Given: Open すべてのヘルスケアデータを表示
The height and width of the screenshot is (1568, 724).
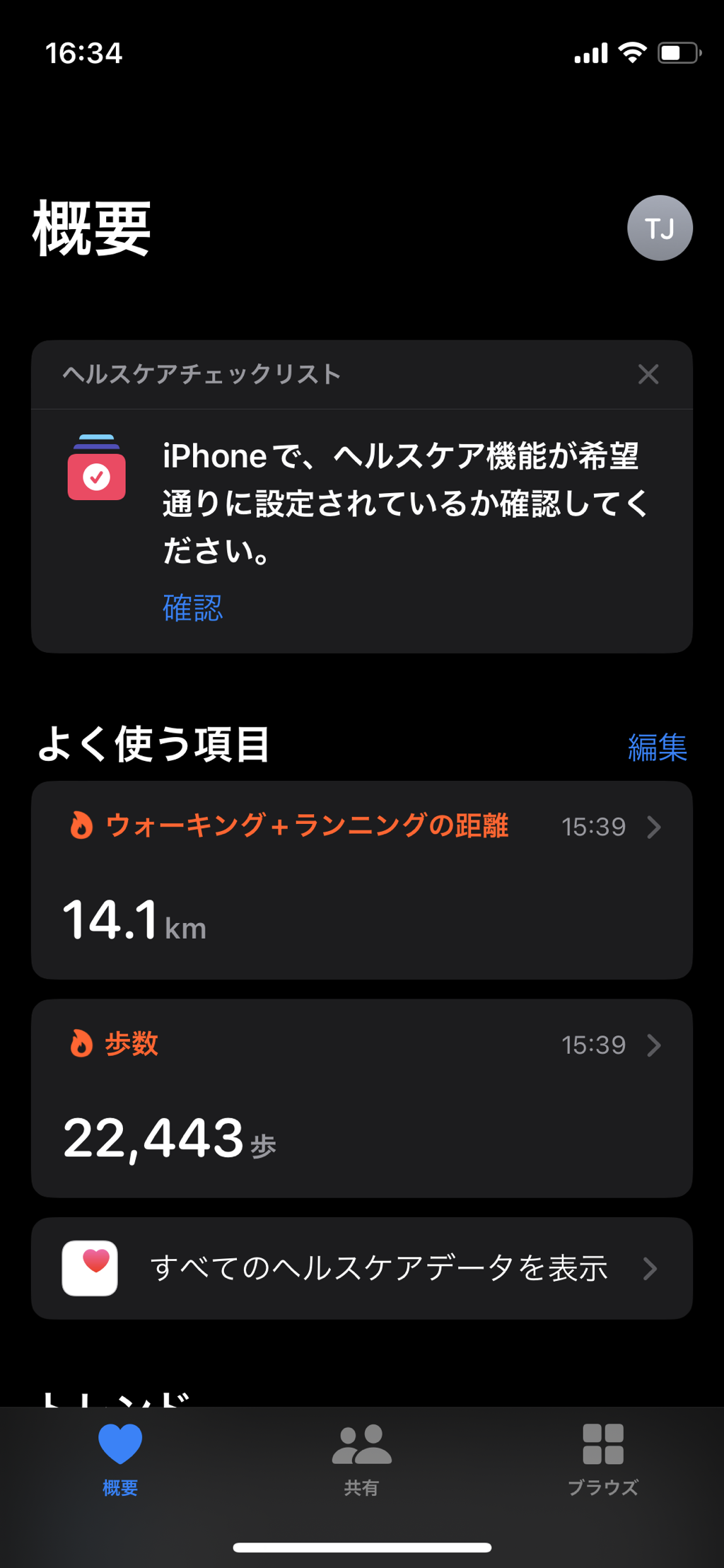Looking at the screenshot, I should coord(361,1267).
